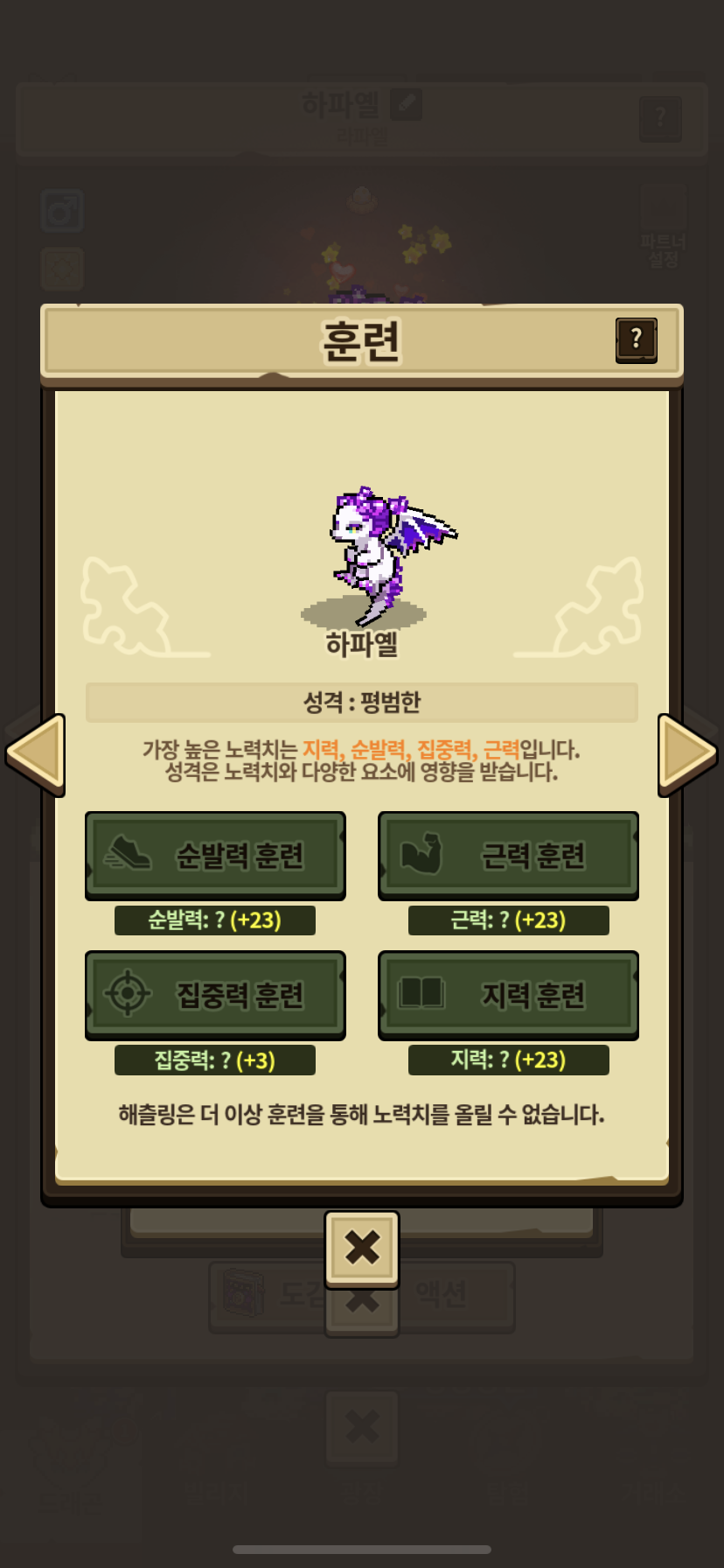
Task: Start 지력 훈련 intellect training
Action: [x=508, y=995]
